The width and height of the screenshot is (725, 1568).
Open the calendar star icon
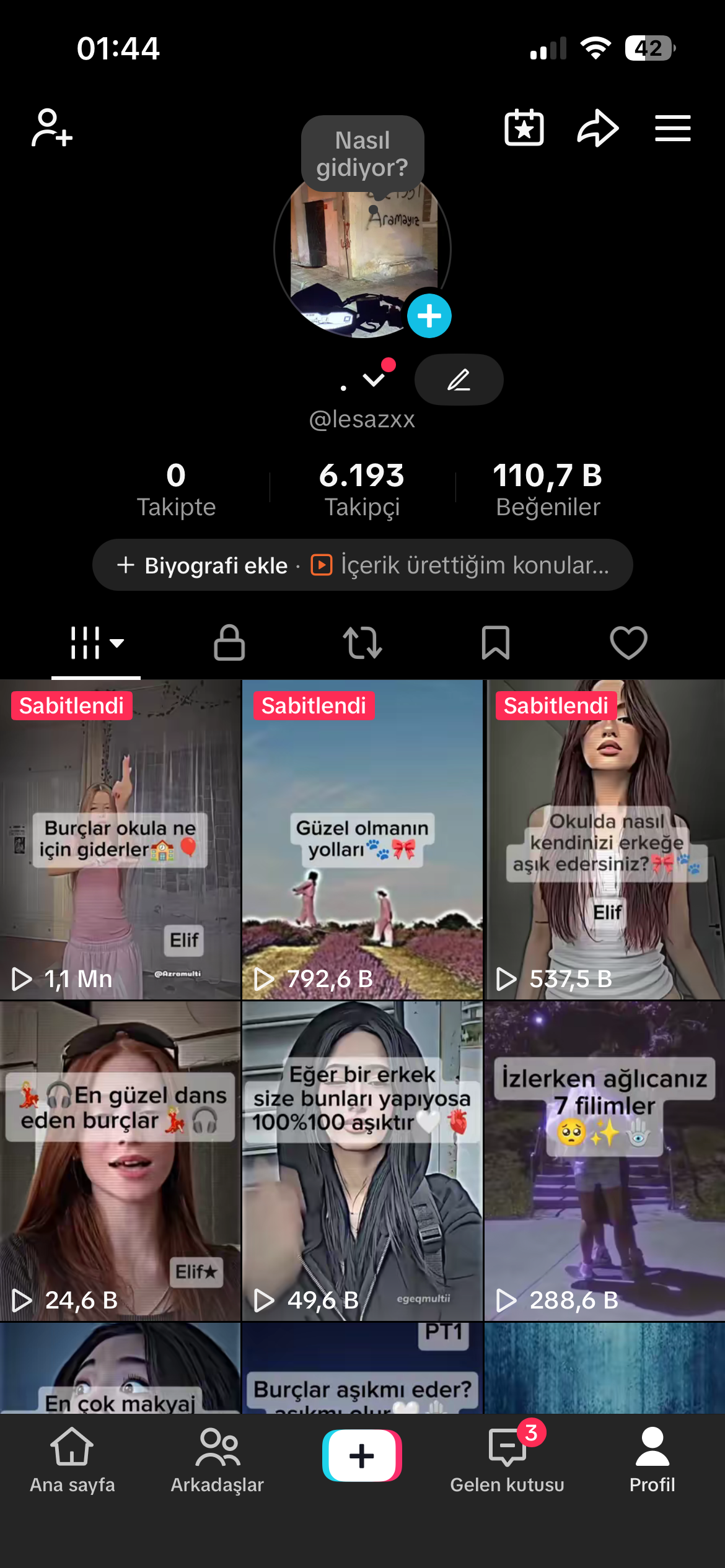pos(524,128)
